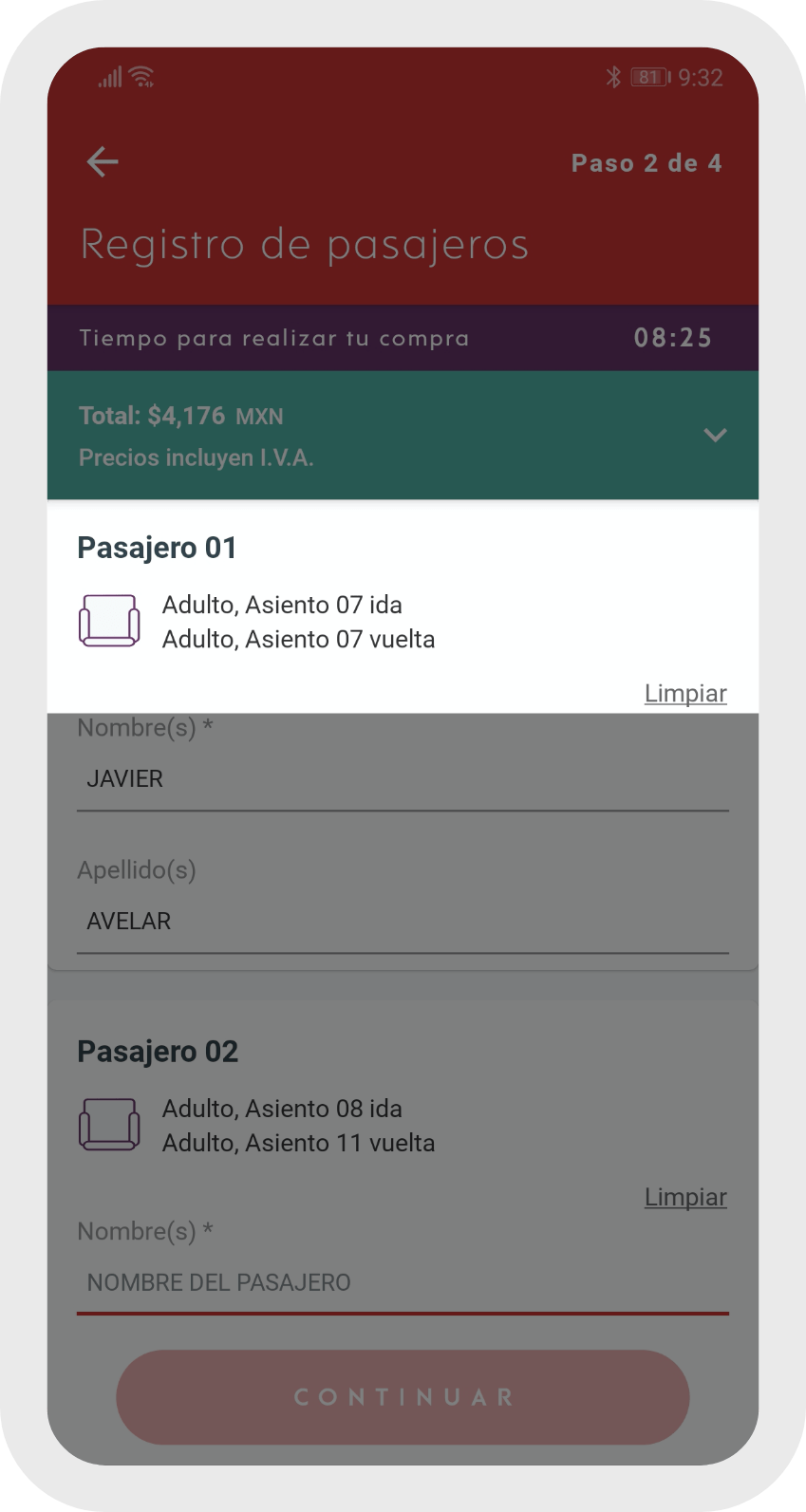The image size is (806, 1512).
Task: Tap the Continuar button
Action: click(x=403, y=1397)
